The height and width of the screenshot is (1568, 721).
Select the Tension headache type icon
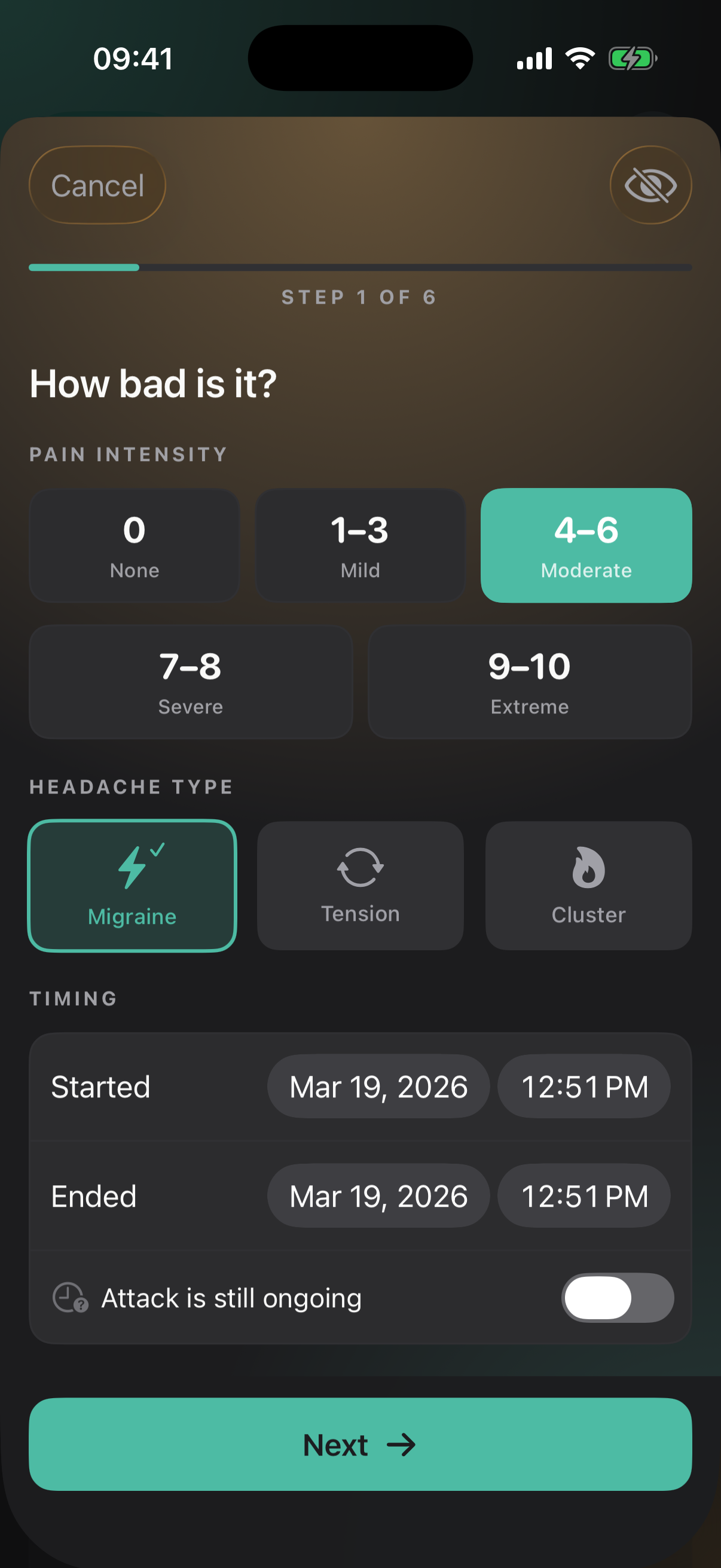pyautogui.click(x=360, y=872)
